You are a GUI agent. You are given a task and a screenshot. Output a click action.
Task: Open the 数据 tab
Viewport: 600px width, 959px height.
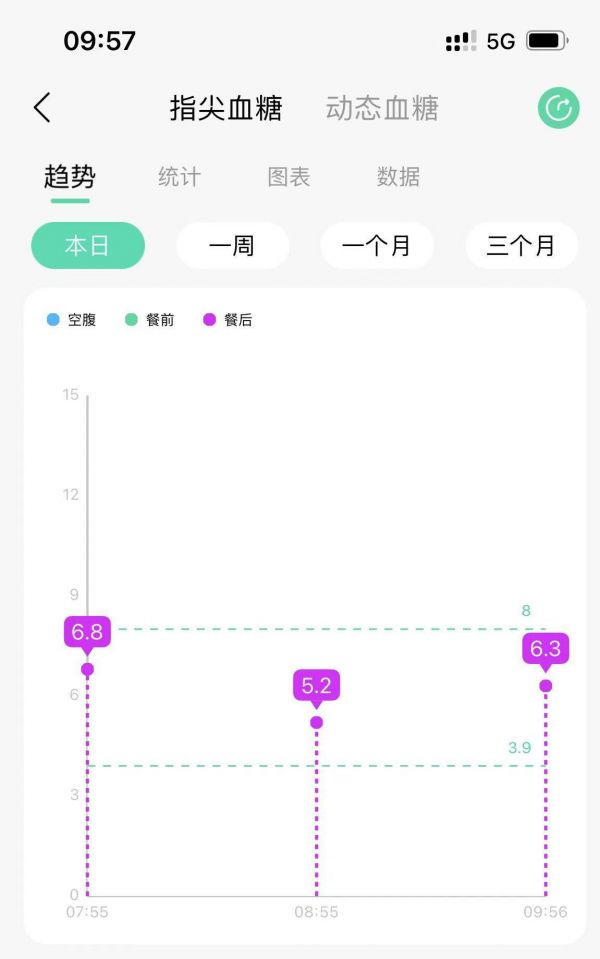tap(398, 177)
